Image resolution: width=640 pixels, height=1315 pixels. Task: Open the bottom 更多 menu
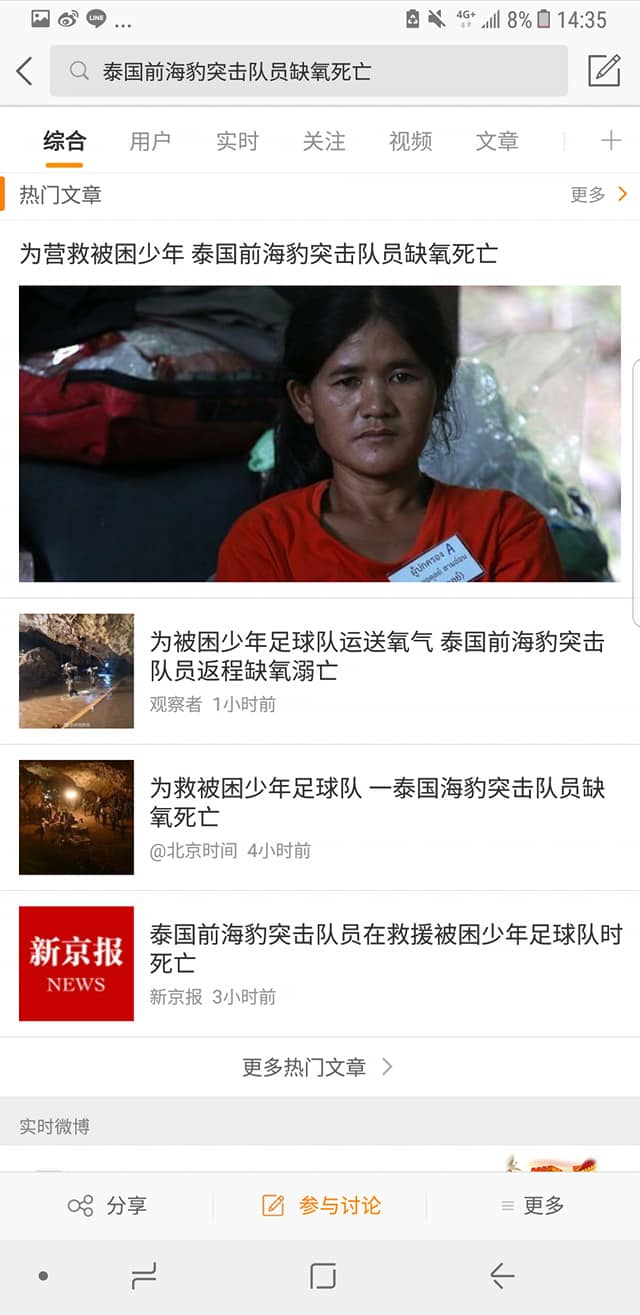tap(533, 1206)
